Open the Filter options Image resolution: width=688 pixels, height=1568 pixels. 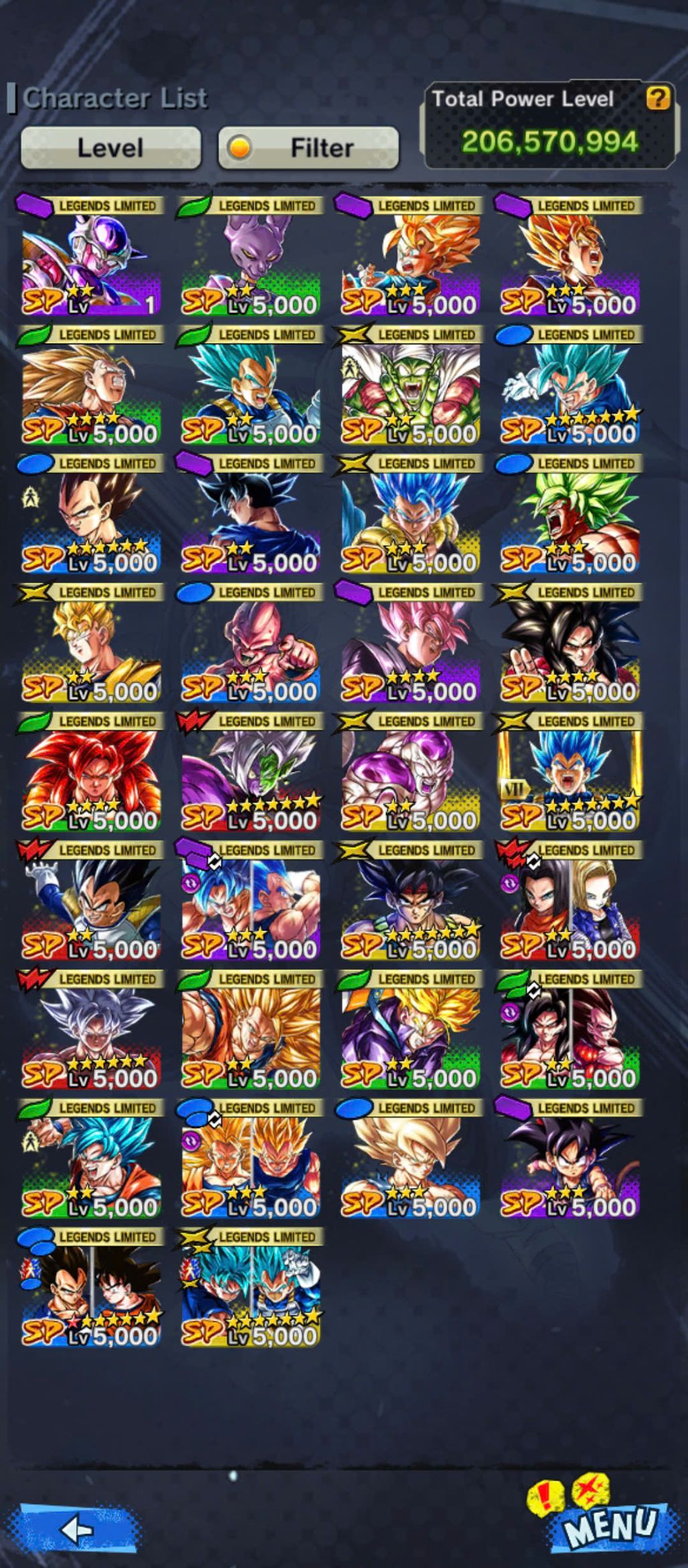coord(309,147)
